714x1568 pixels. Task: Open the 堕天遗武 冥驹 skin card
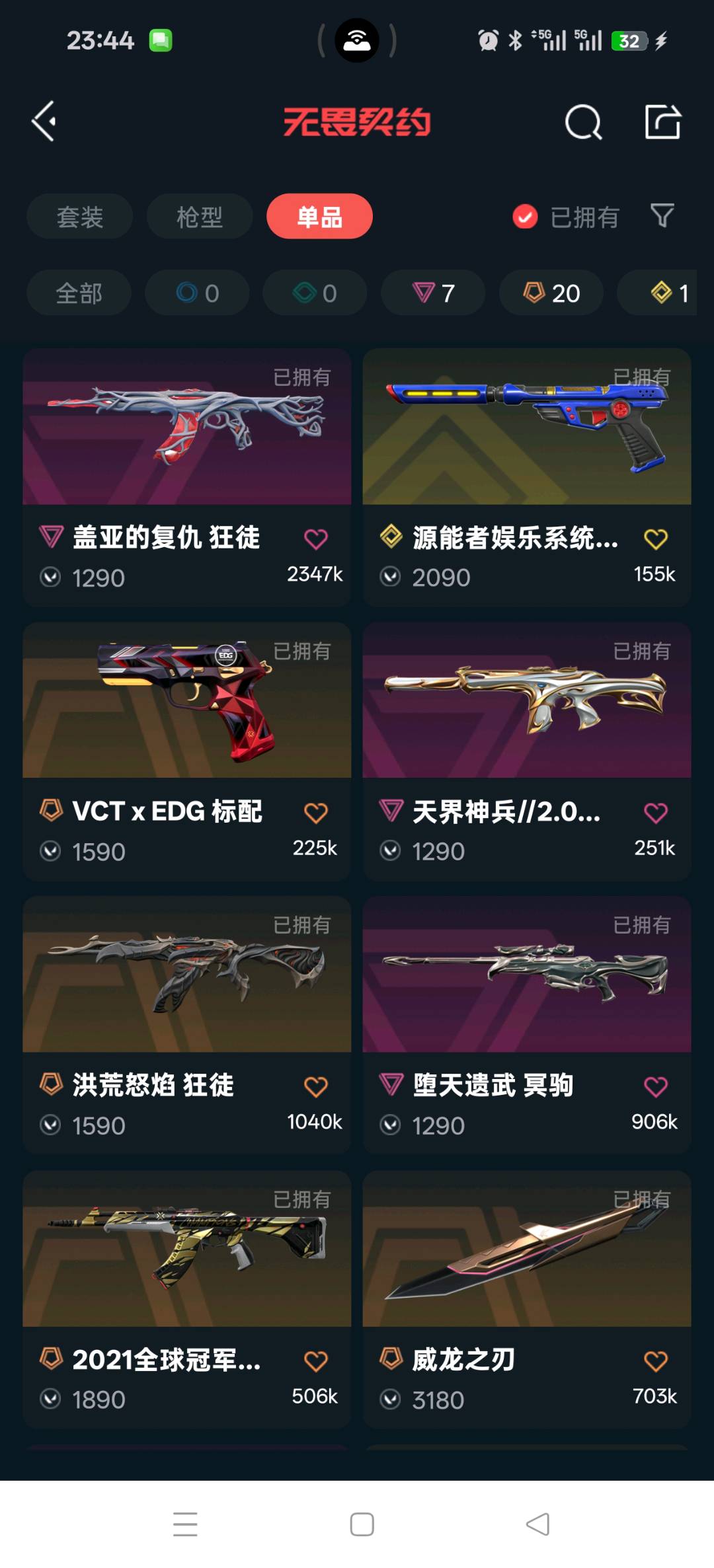tap(526, 975)
